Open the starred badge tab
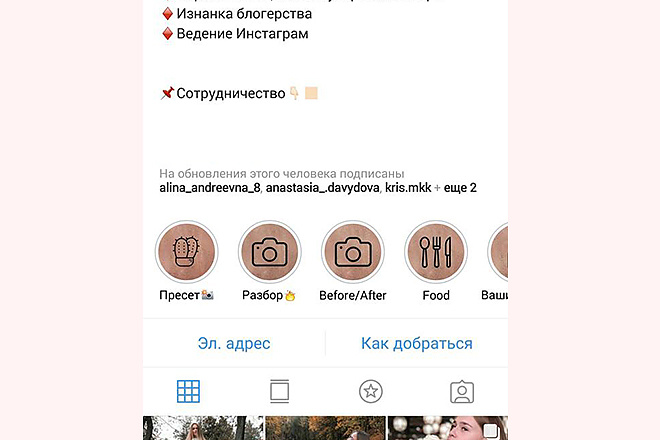The width and height of the screenshot is (660, 440). click(x=370, y=391)
